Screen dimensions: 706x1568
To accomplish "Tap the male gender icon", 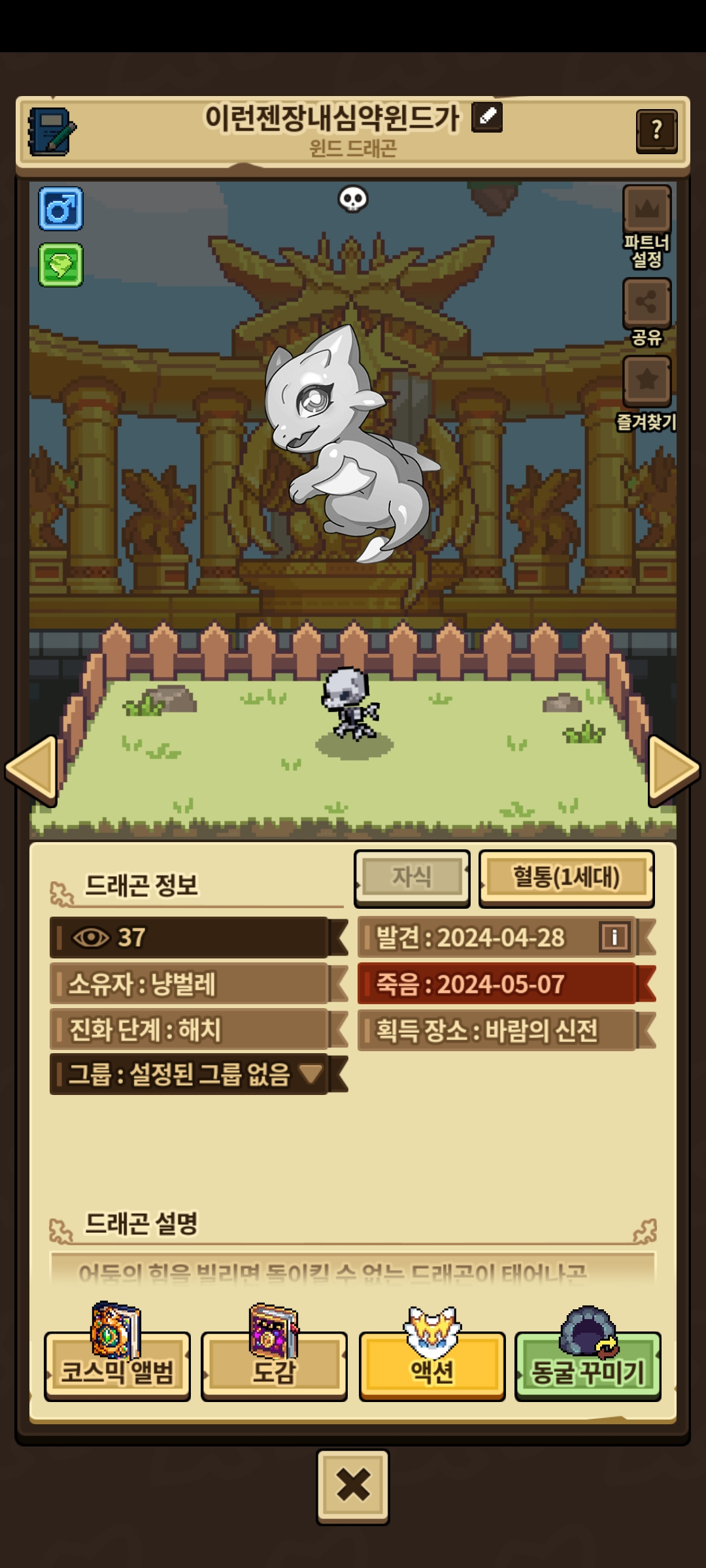I will pyautogui.click(x=61, y=209).
